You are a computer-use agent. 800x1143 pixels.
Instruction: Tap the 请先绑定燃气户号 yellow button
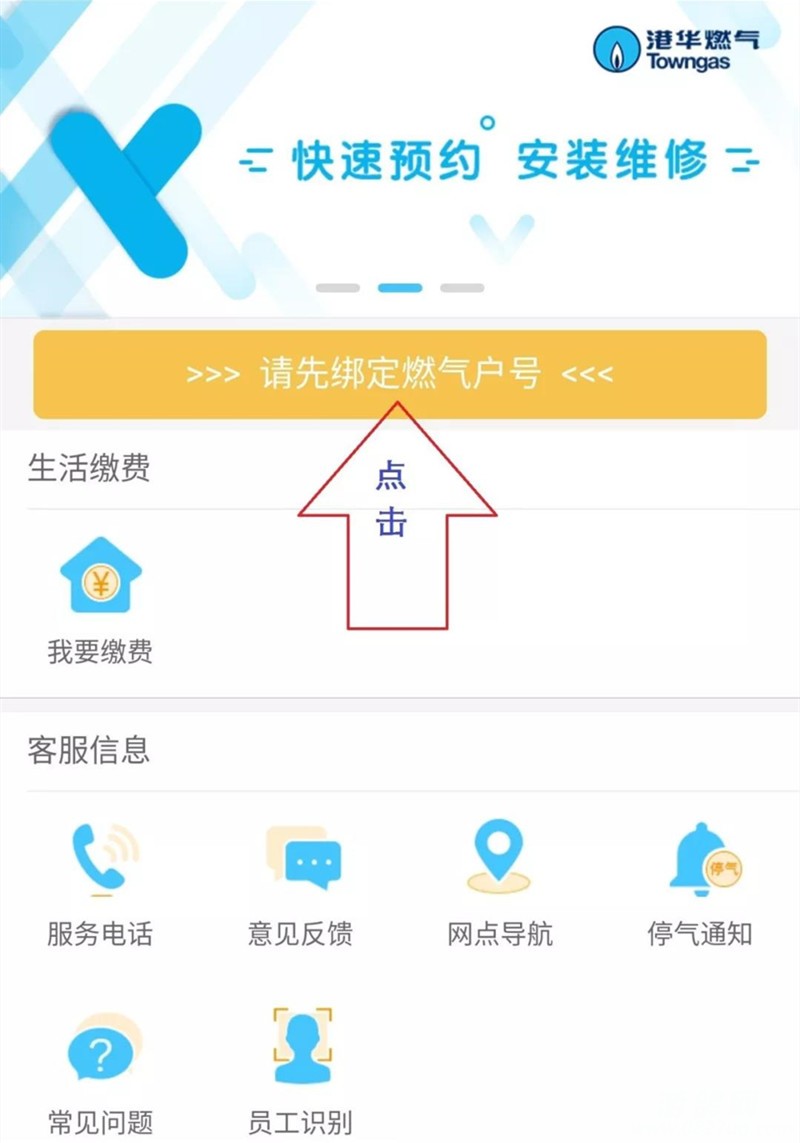coord(400,375)
